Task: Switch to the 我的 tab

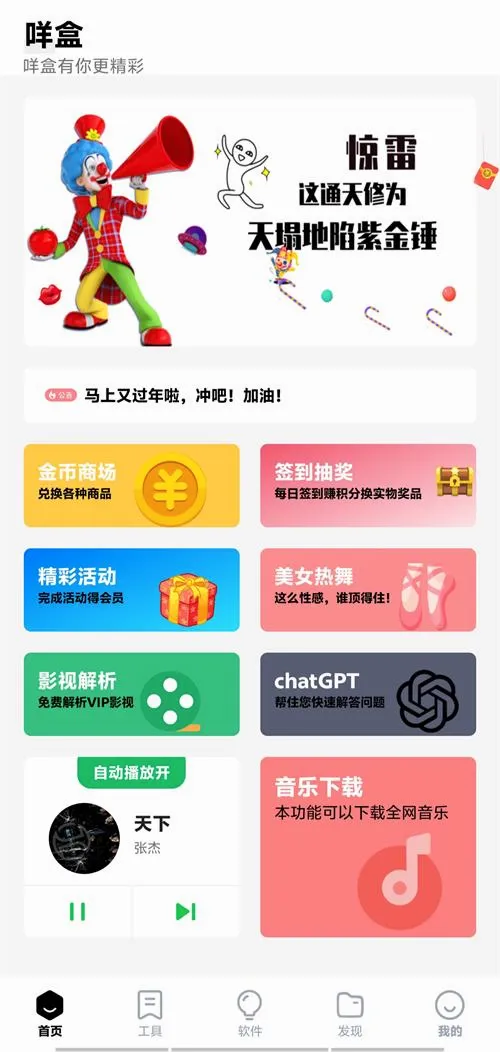Action: (x=450, y=1013)
